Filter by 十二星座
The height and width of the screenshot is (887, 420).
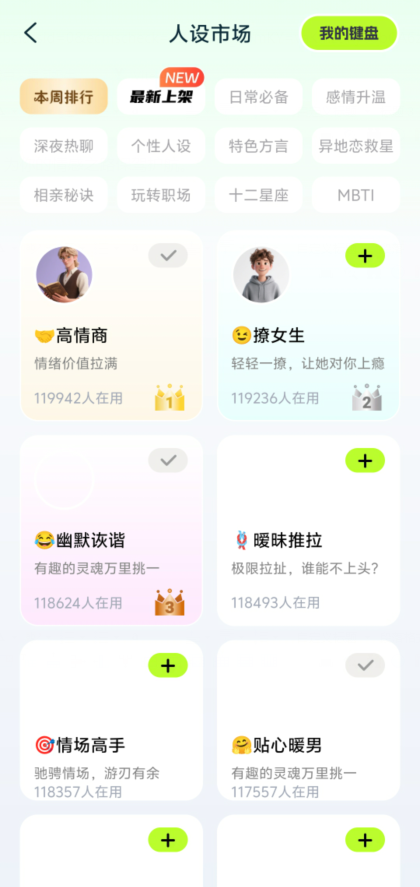click(258, 195)
